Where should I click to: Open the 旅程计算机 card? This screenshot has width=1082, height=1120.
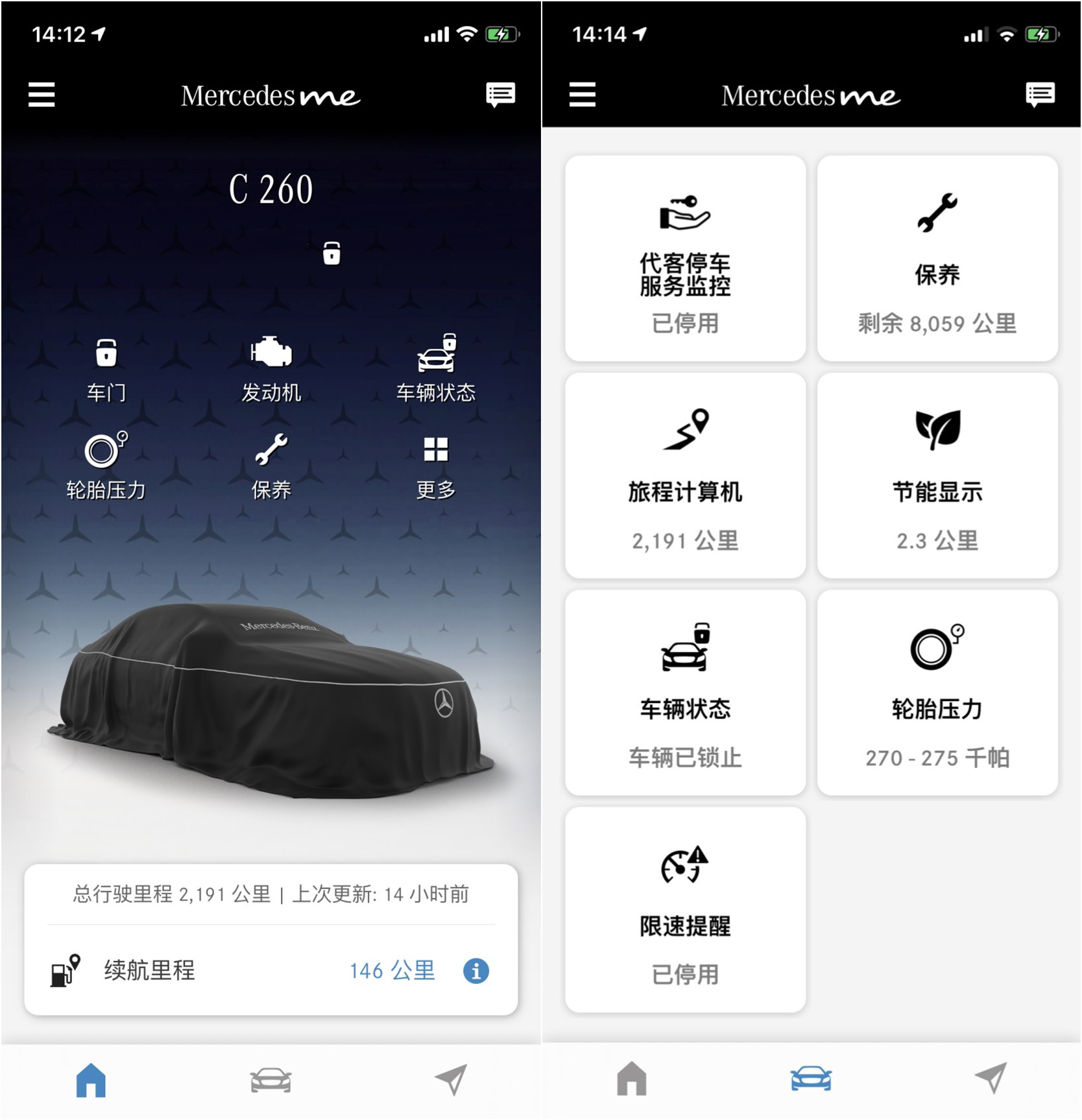685,475
